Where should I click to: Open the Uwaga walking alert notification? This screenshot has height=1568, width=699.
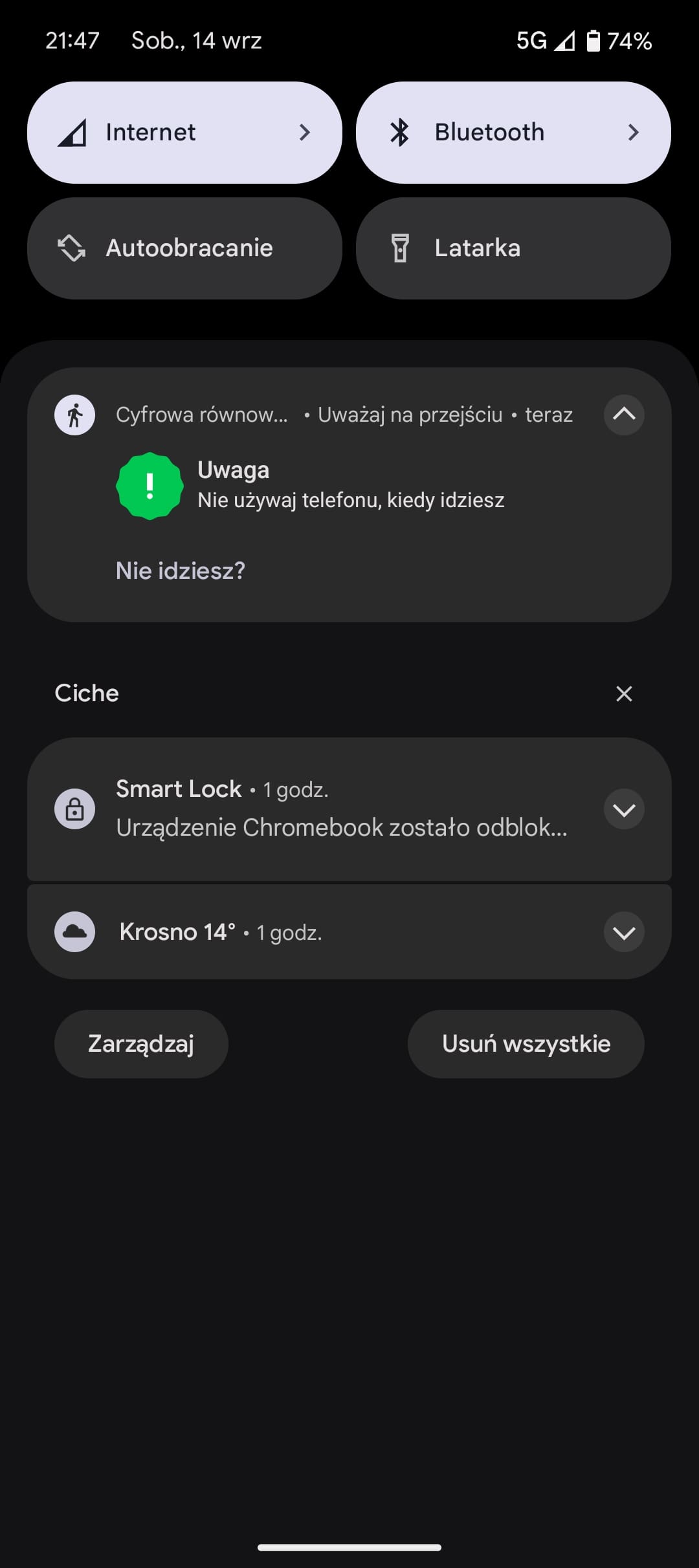click(350, 485)
